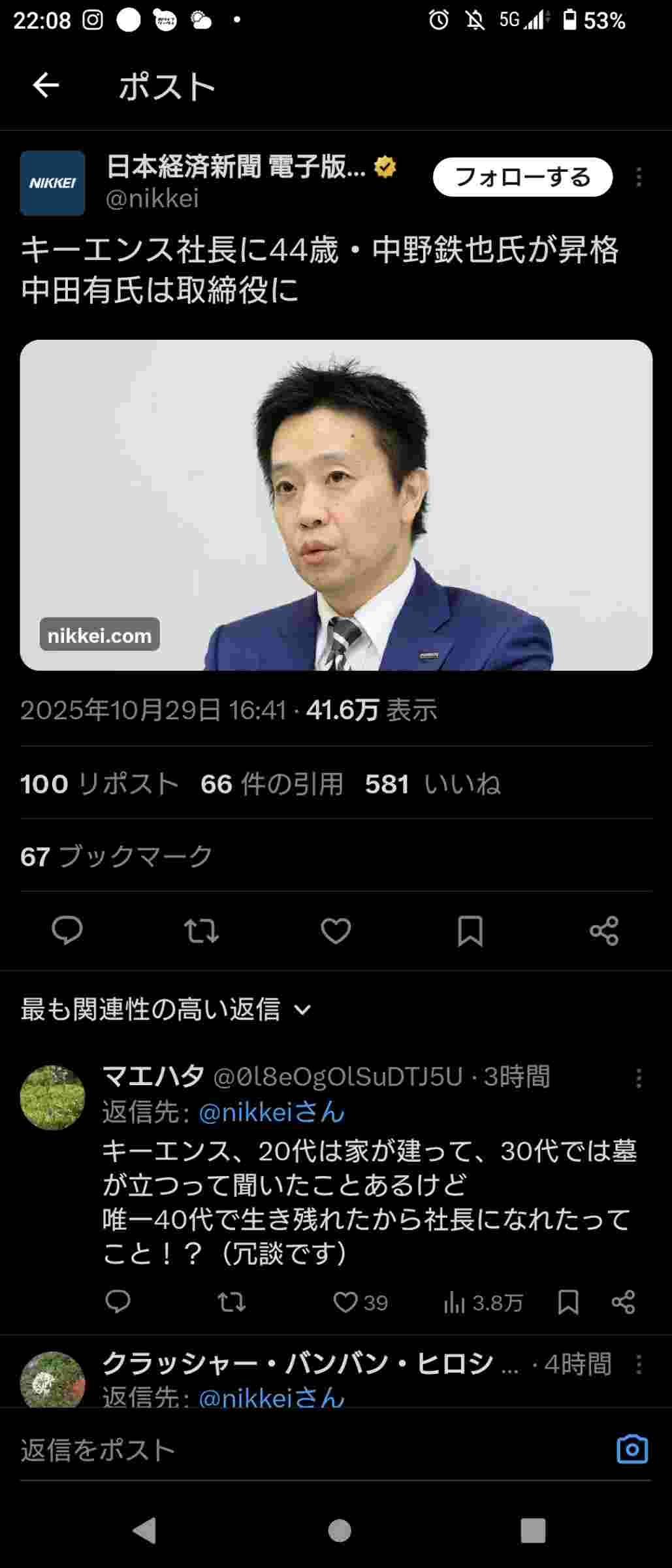The height and width of the screenshot is (1568, 672).
Task: View the 100 リポスト list
Action: coord(99,783)
